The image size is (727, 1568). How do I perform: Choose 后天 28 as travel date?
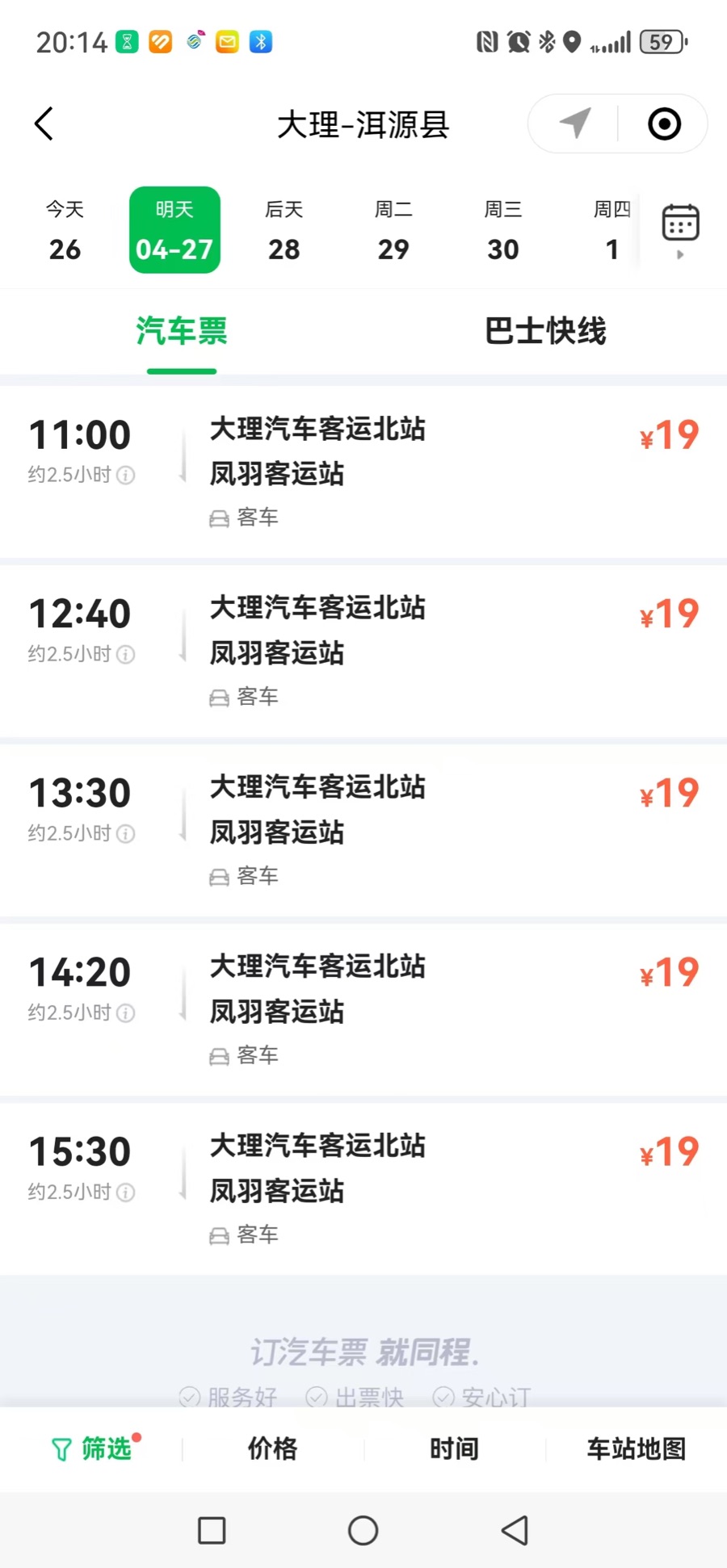(x=284, y=231)
